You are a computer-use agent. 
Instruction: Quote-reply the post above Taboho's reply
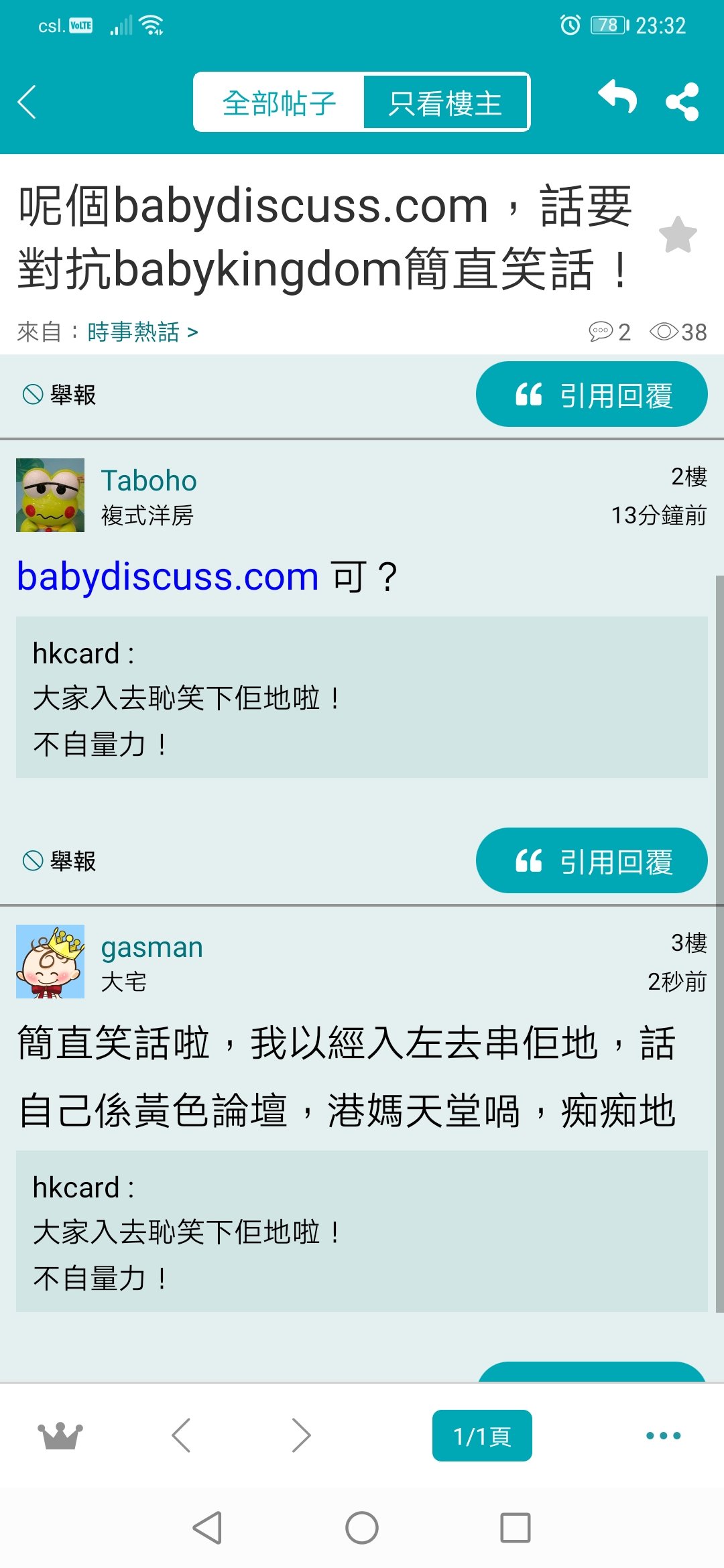pyautogui.click(x=591, y=394)
